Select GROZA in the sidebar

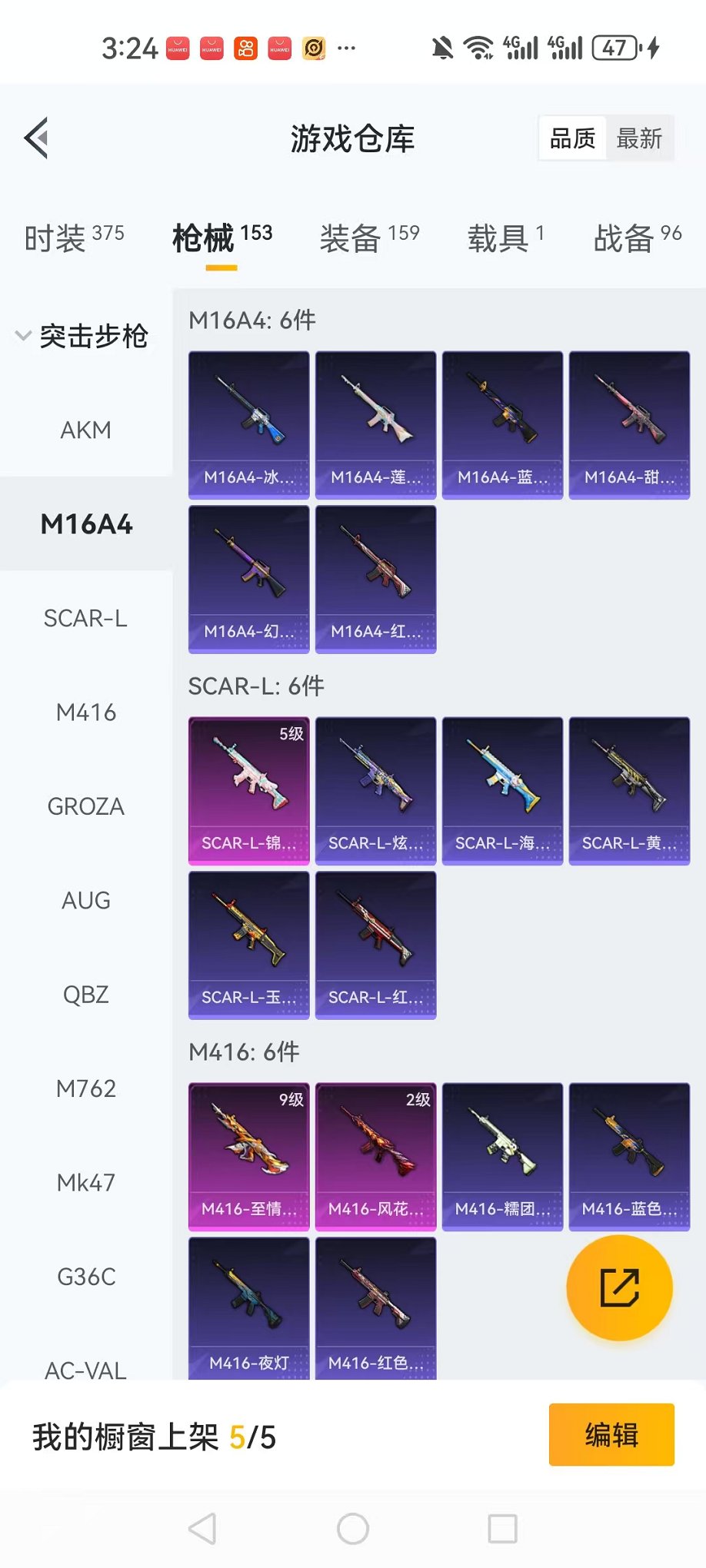(x=85, y=806)
